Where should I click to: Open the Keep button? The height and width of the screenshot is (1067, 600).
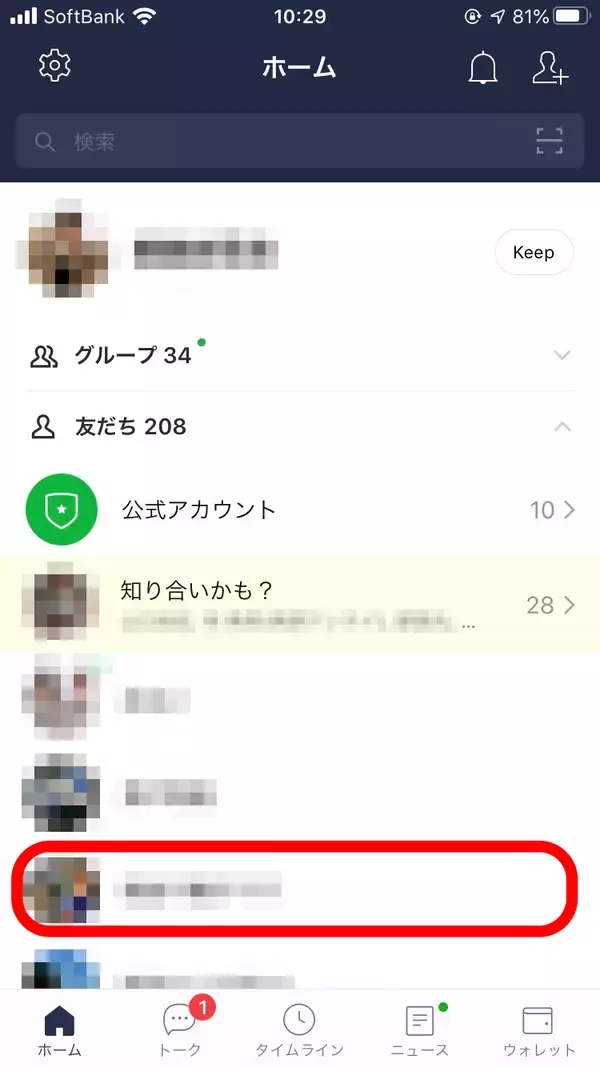[x=533, y=252]
